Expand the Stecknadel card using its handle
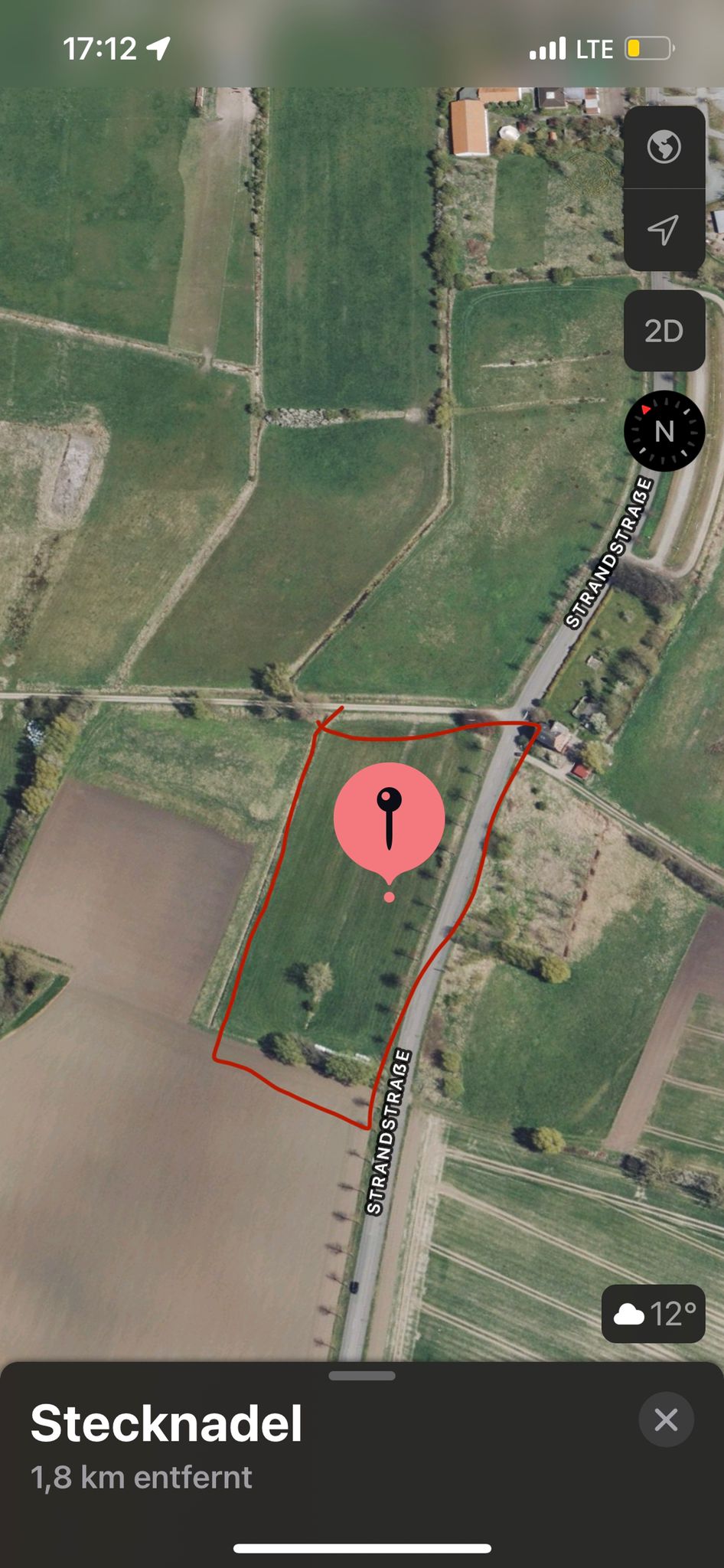Screen dimensions: 724x1568 coord(361,1376)
